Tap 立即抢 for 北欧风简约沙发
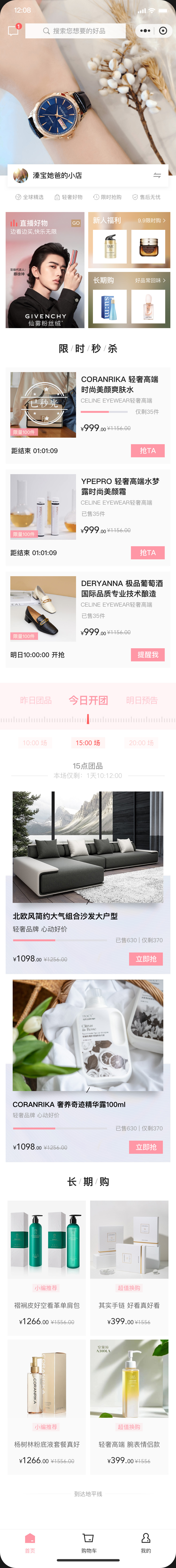The width and height of the screenshot is (176, 1568). coord(146,959)
